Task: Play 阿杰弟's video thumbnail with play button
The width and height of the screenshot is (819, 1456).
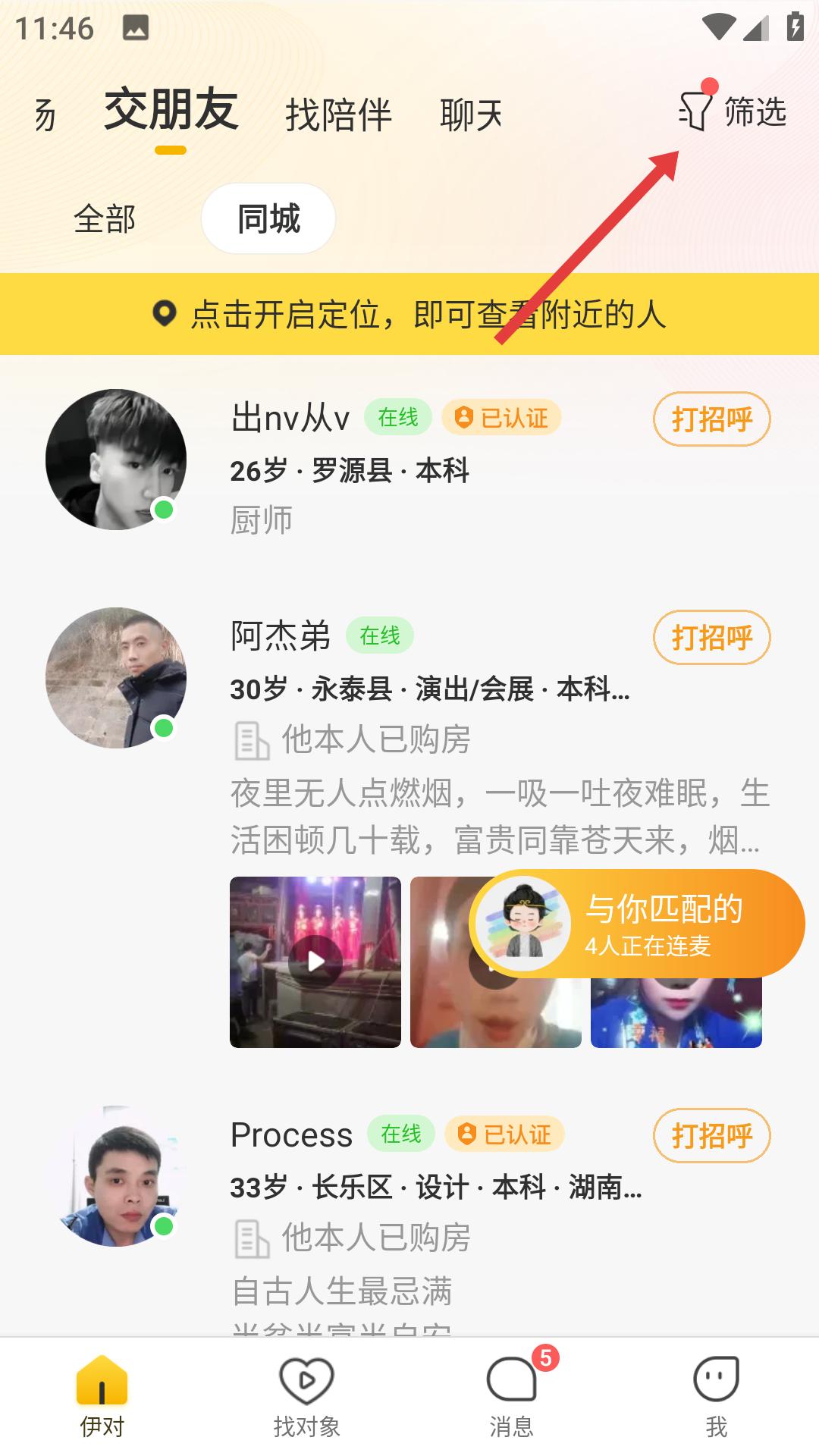Action: [x=315, y=962]
